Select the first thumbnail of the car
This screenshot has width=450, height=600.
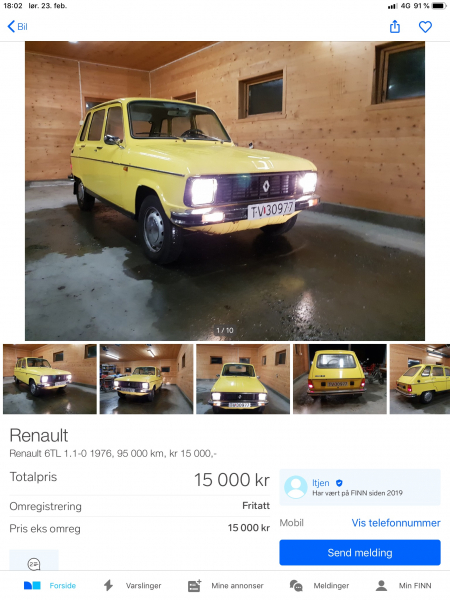coord(50,379)
